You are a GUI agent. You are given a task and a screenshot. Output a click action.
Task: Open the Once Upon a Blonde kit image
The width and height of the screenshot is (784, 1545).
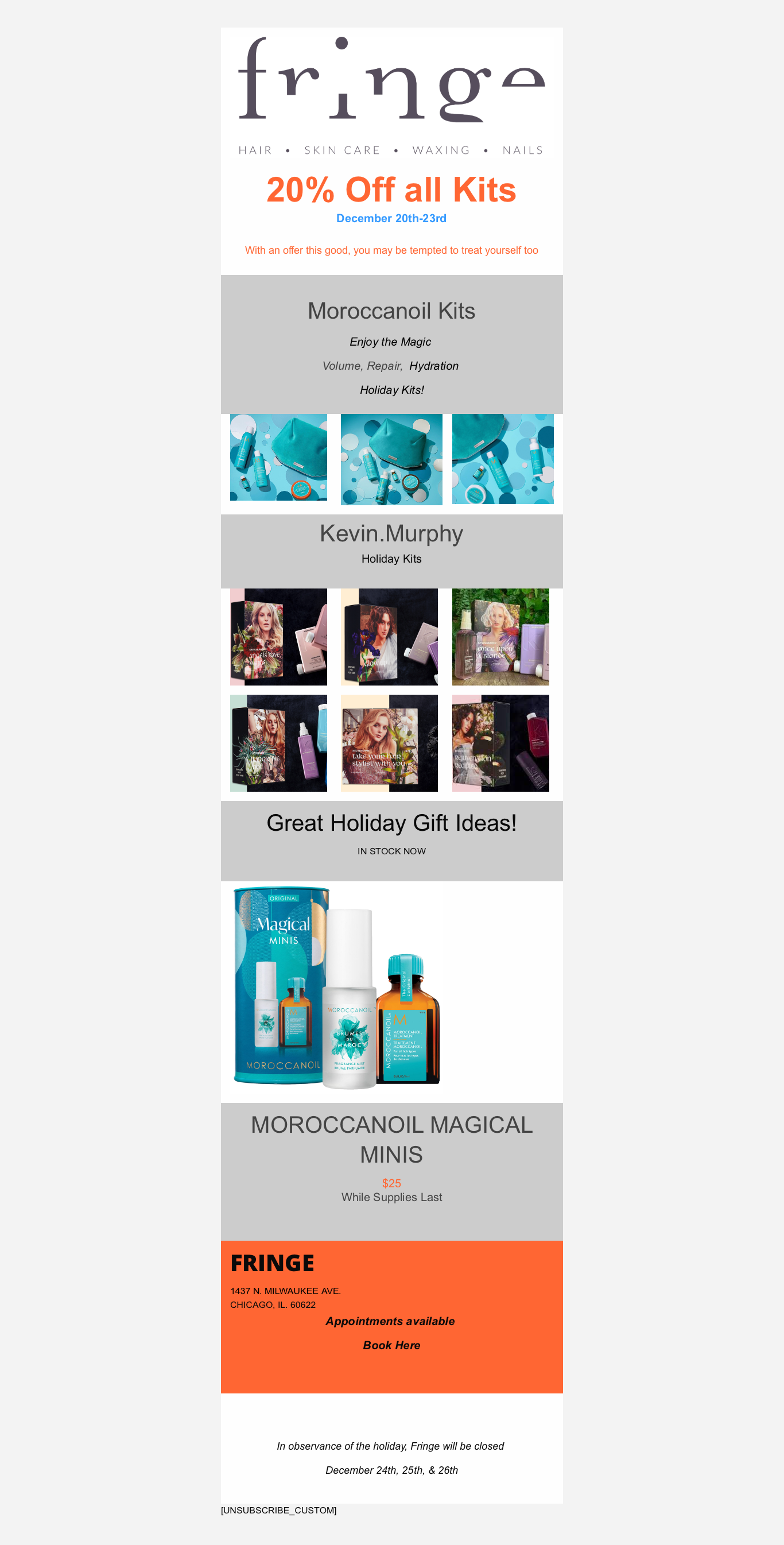tap(500, 636)
